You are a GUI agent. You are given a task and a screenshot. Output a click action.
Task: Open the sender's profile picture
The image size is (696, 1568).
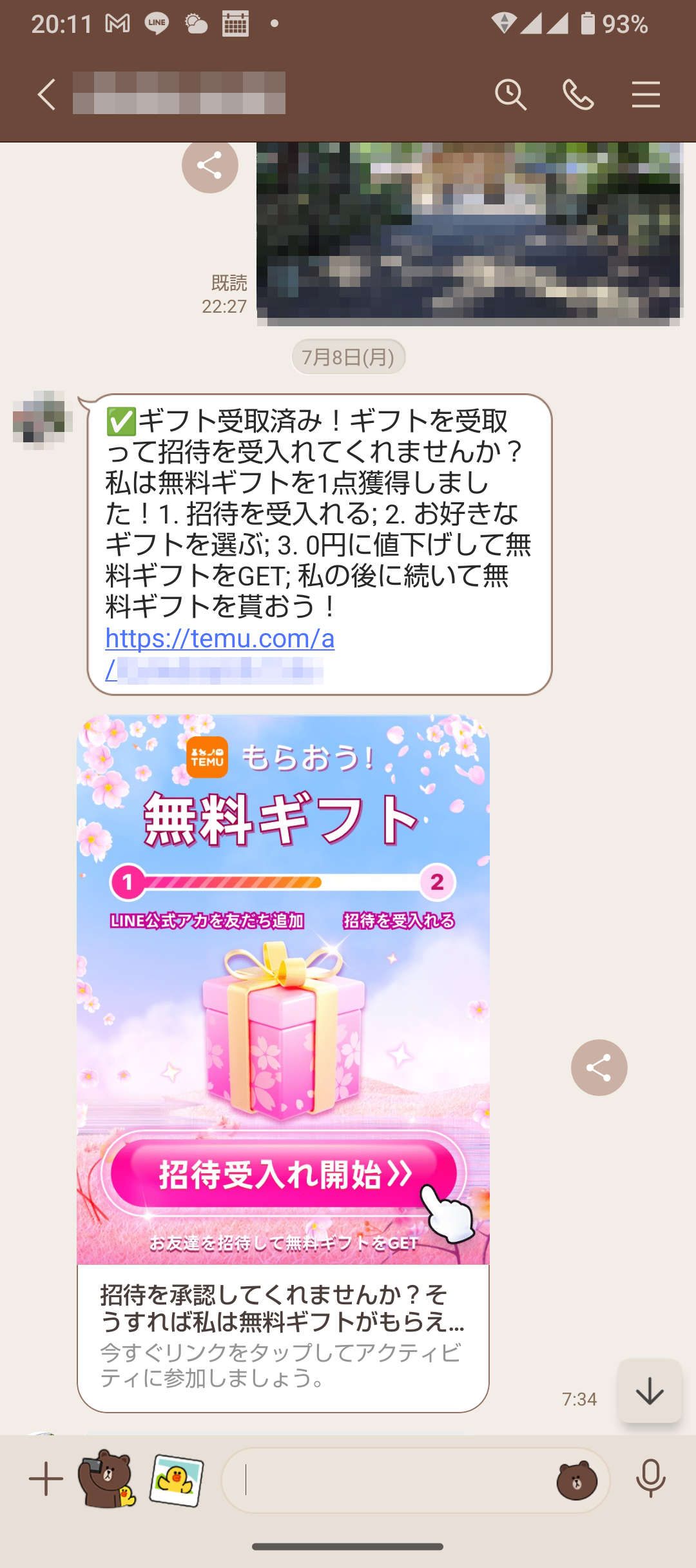[x=40, y=420]
